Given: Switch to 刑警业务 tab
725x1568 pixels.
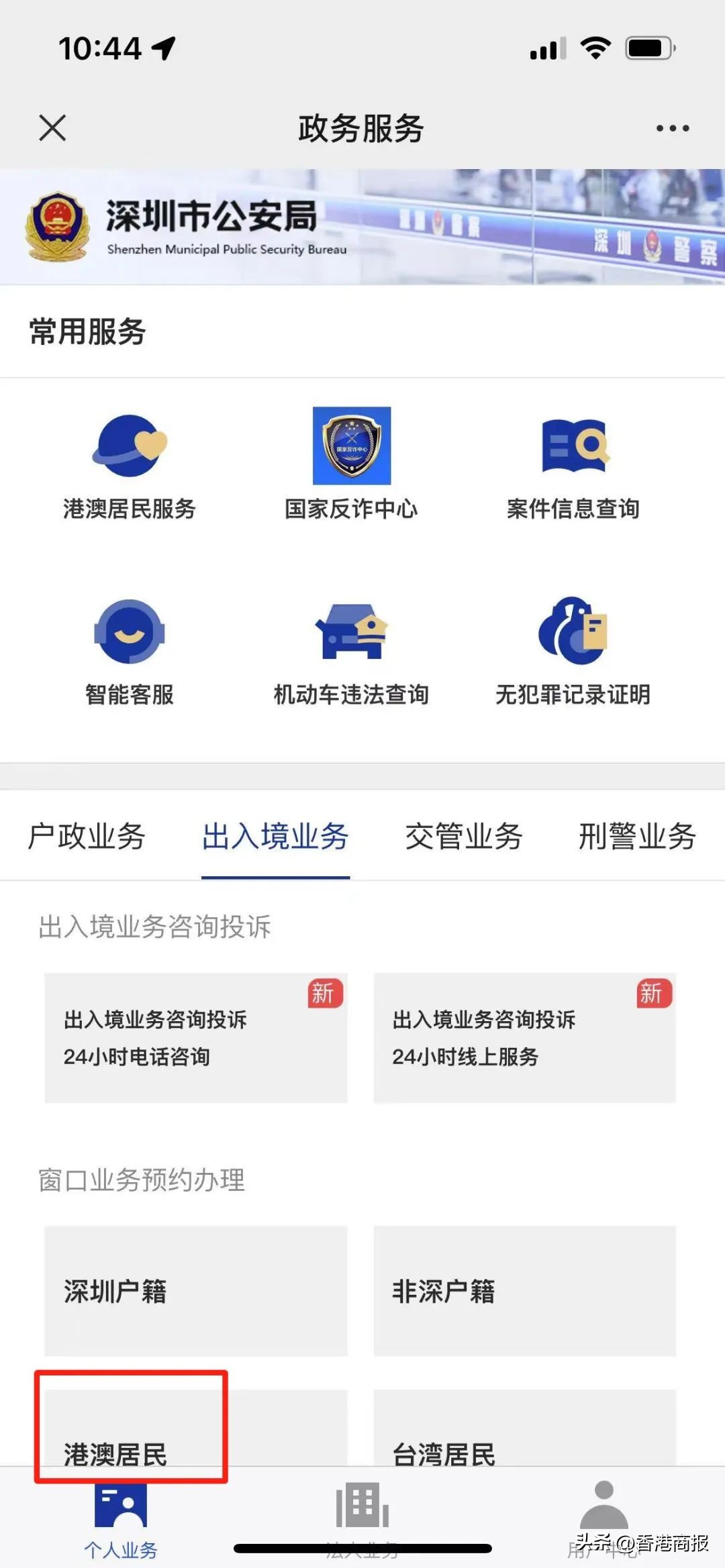Looking at the screenshot, I should (x=635, y=836).
